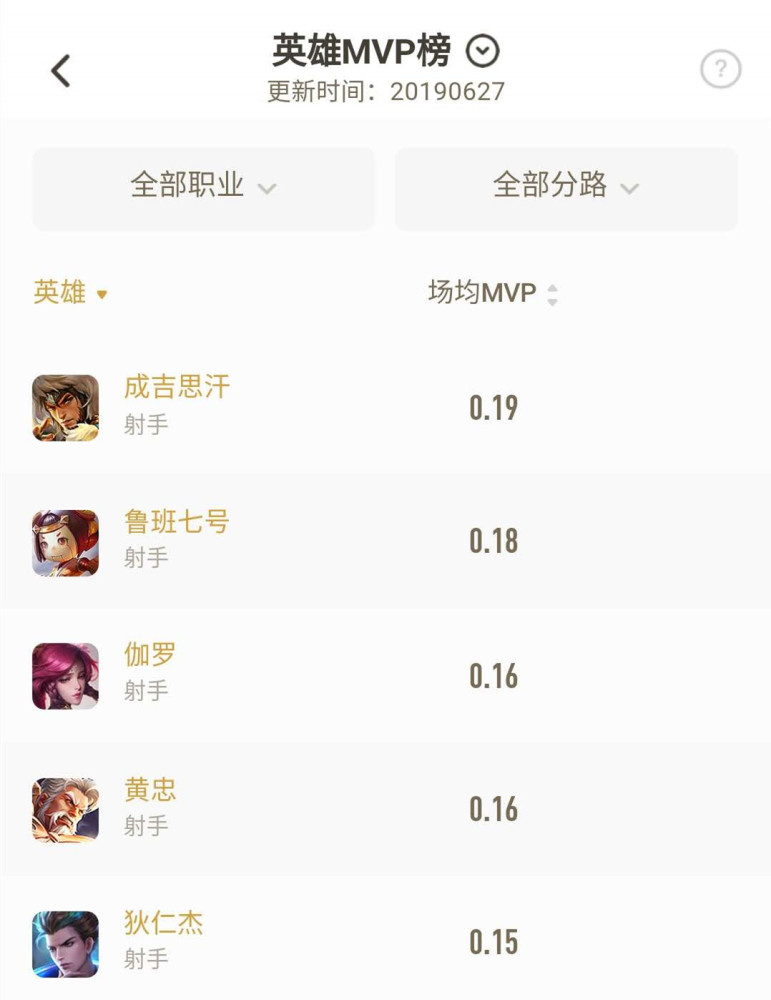The image size is (771, 1000).
Task: Open hero 成吉思汗 details
Action: coord(177,388)
